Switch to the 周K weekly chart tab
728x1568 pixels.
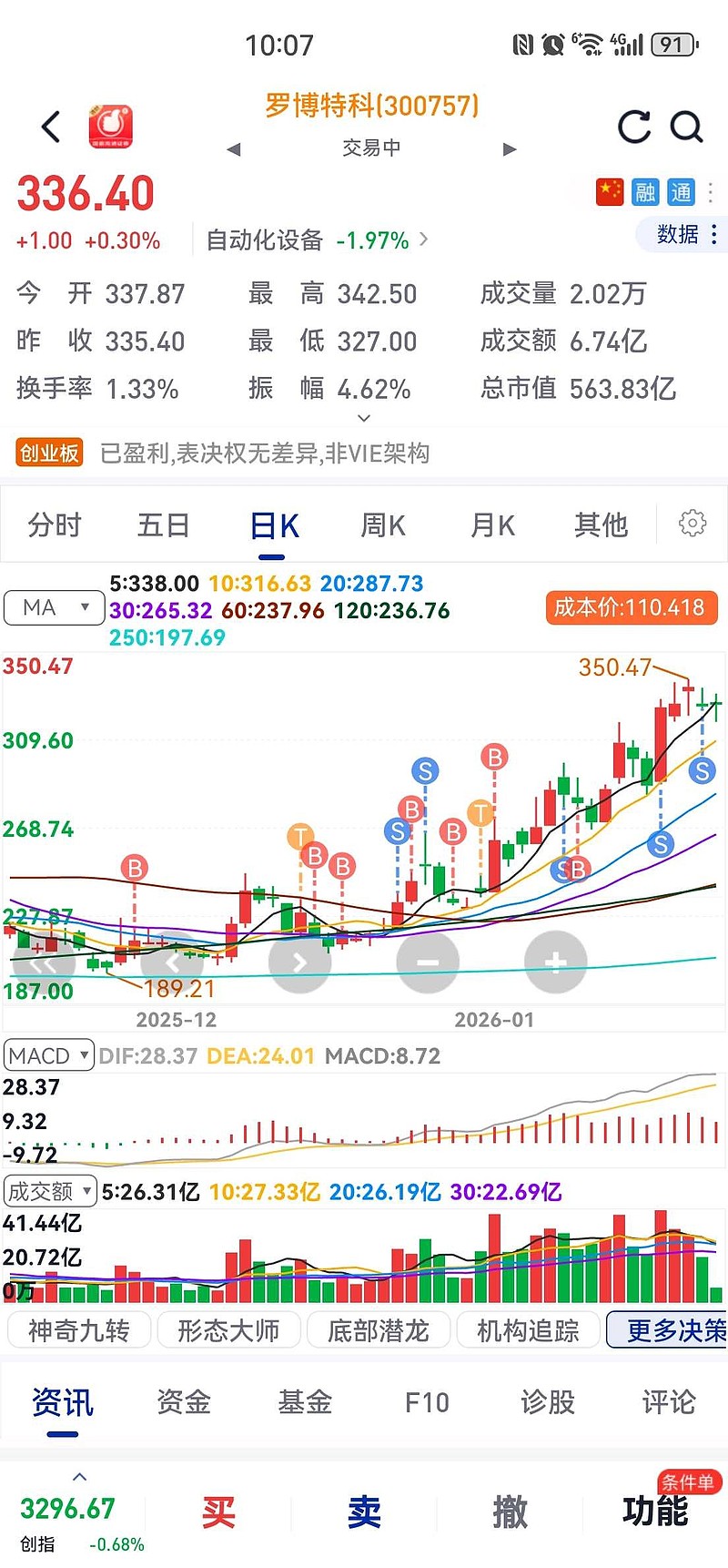click(381, 525)
